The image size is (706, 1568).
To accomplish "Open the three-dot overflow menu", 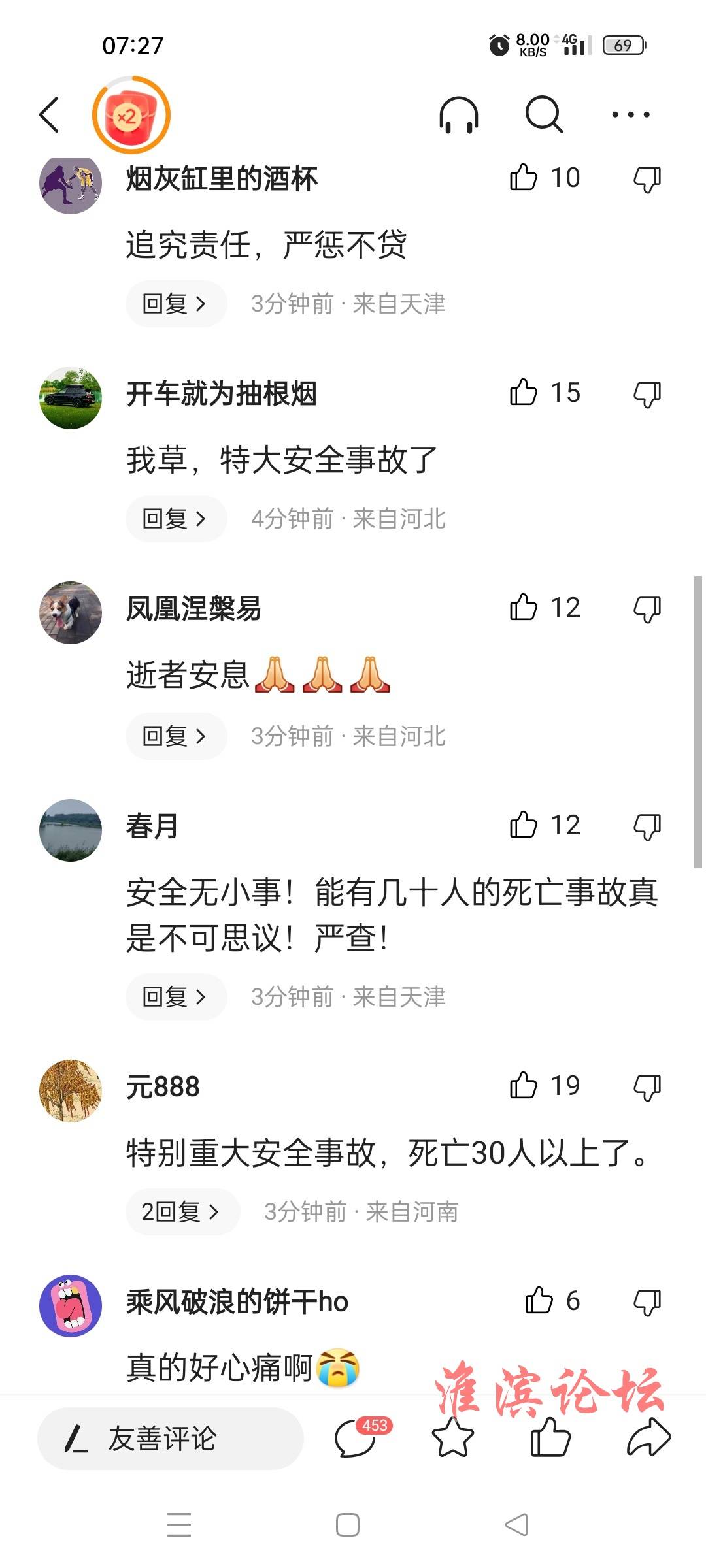I will 630,115.
